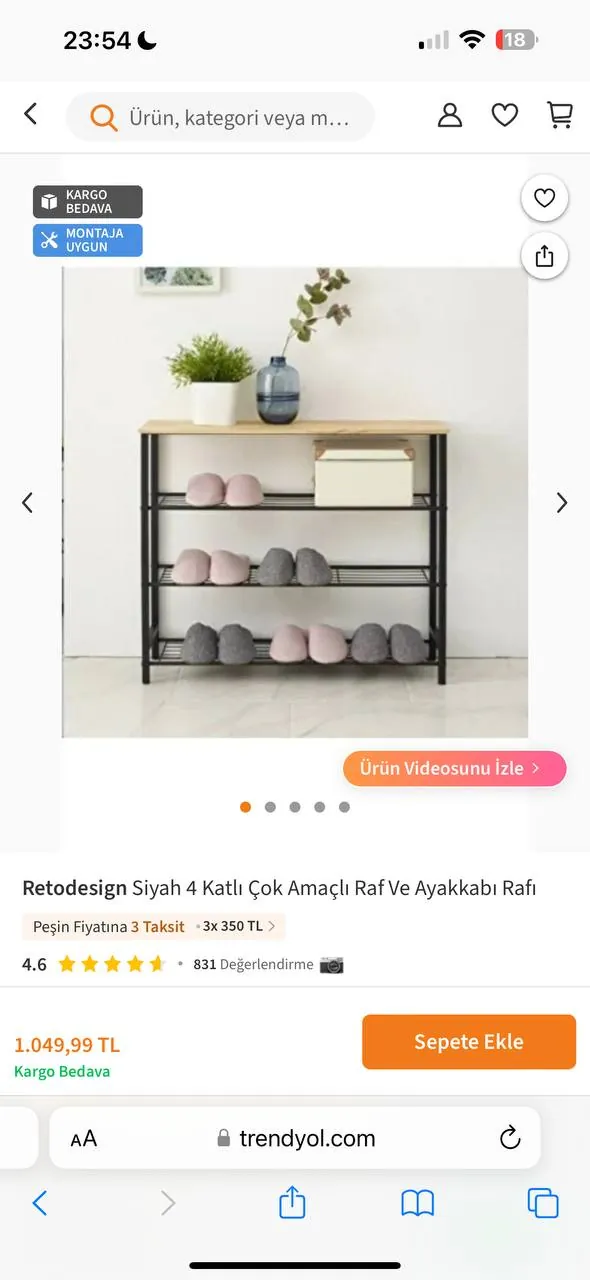Open the shopping cart

(x=560, y=116)
